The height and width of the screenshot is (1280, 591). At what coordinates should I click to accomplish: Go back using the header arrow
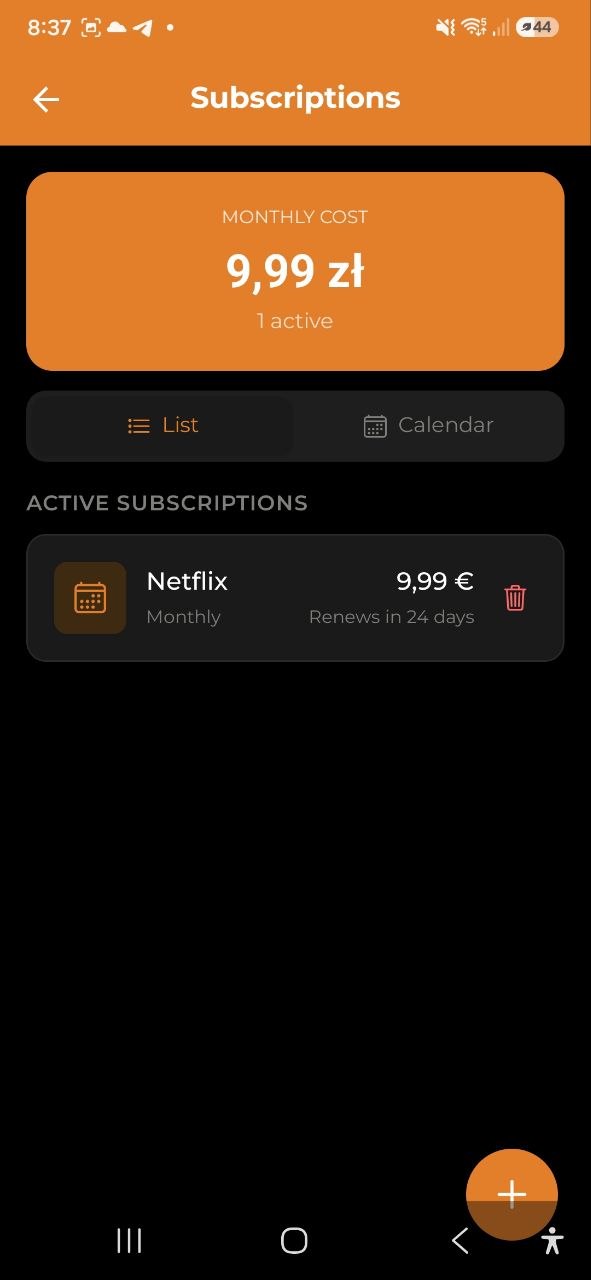click(x=46, y=99)
